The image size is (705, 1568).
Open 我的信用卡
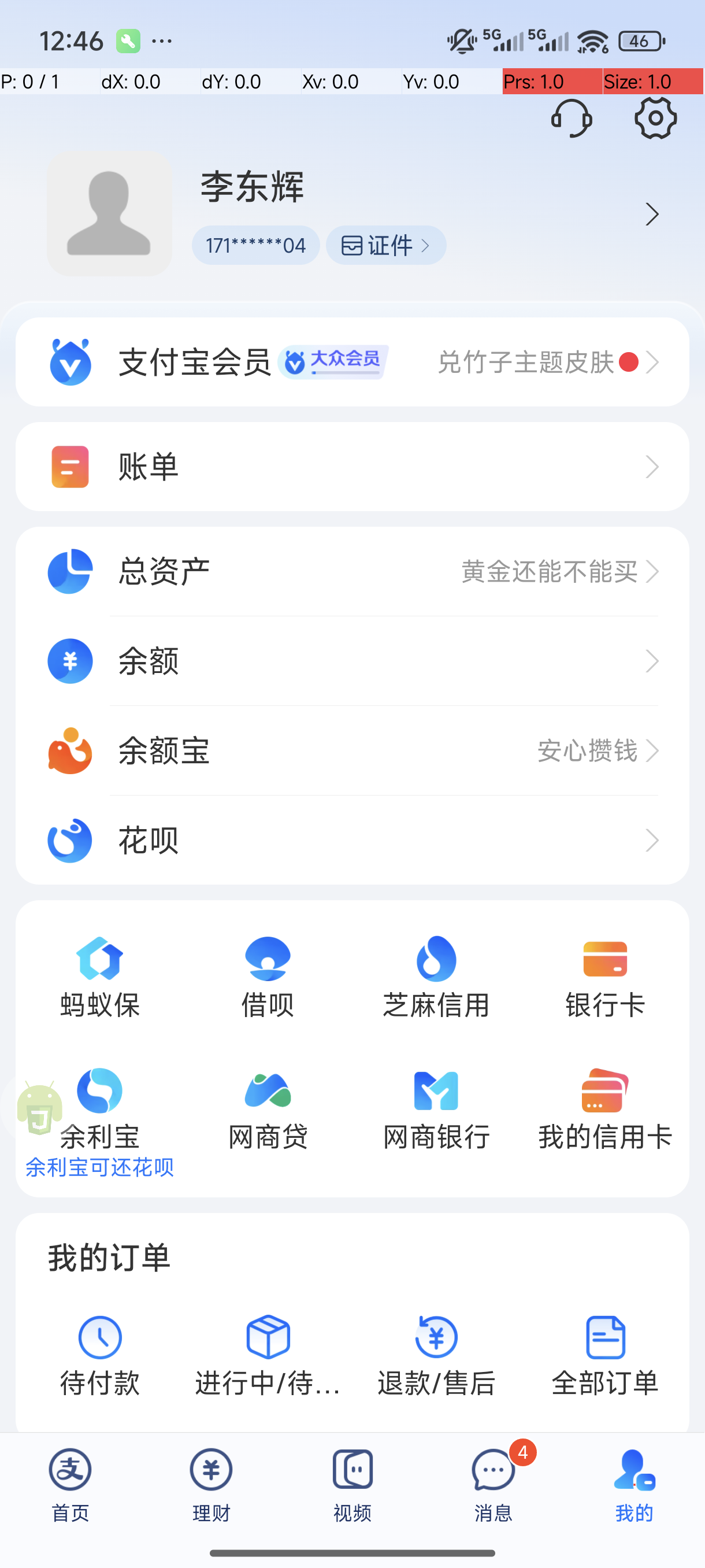(604, 1109)
